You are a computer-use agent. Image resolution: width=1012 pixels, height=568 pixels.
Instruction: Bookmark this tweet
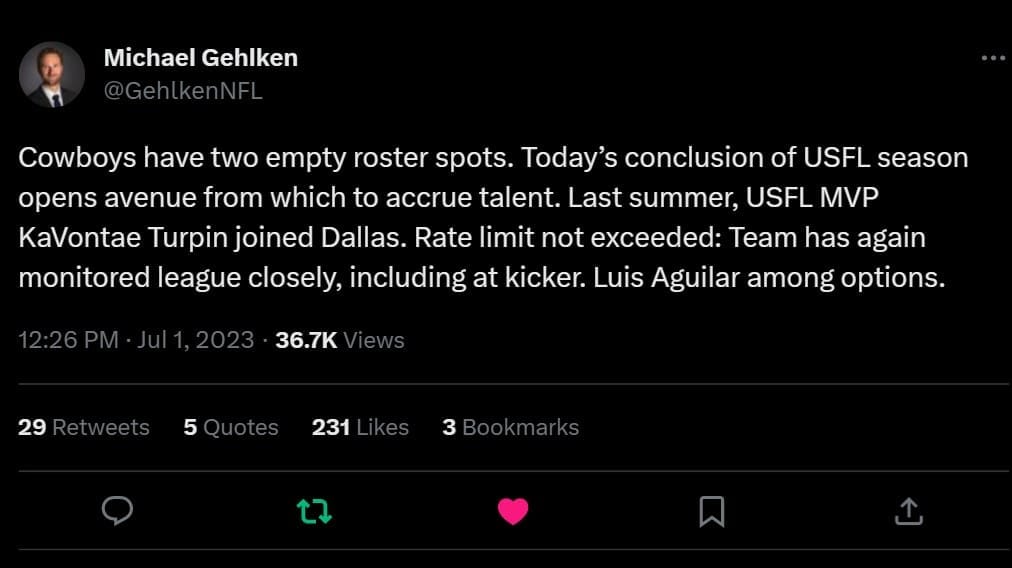[x=711, y=512]
